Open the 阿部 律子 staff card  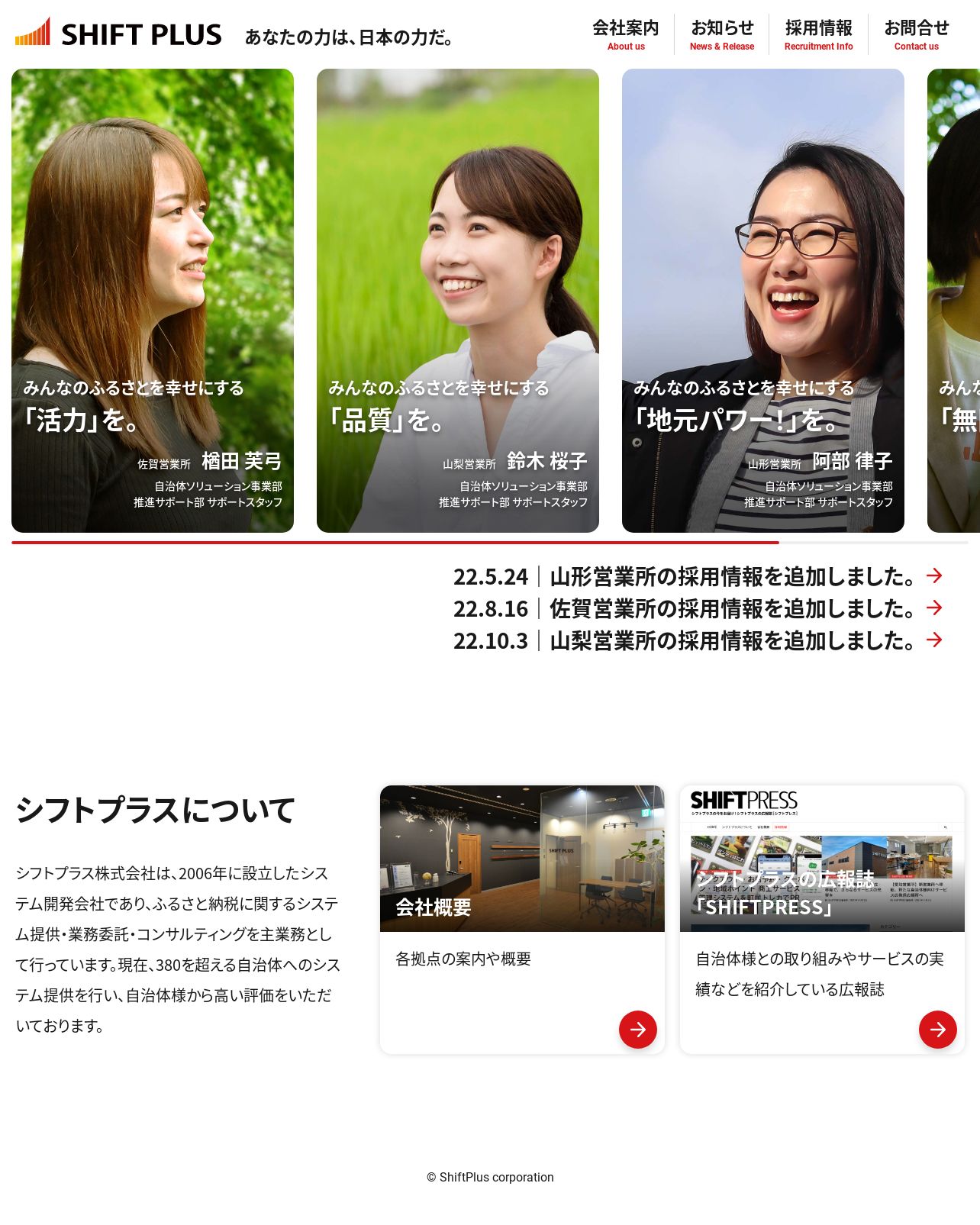click(x=763, y=301)
